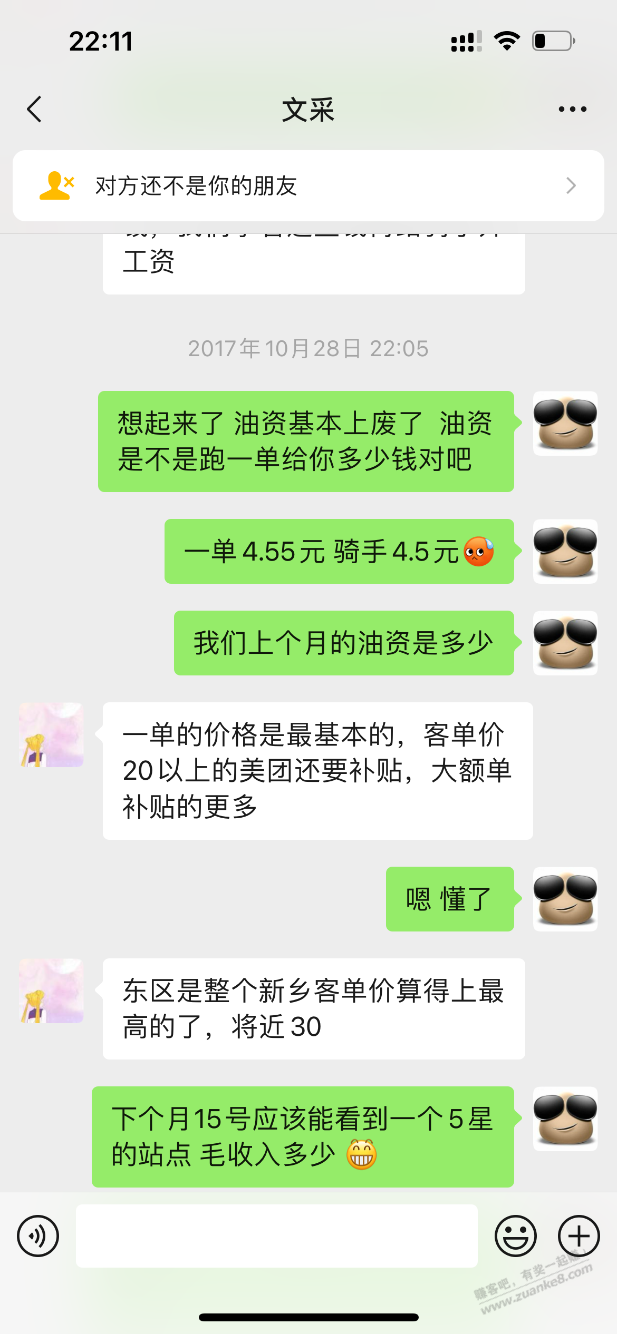Tap my avatar beside 嗯 懂了 message
617x1334 pixels.
[565, 899]
